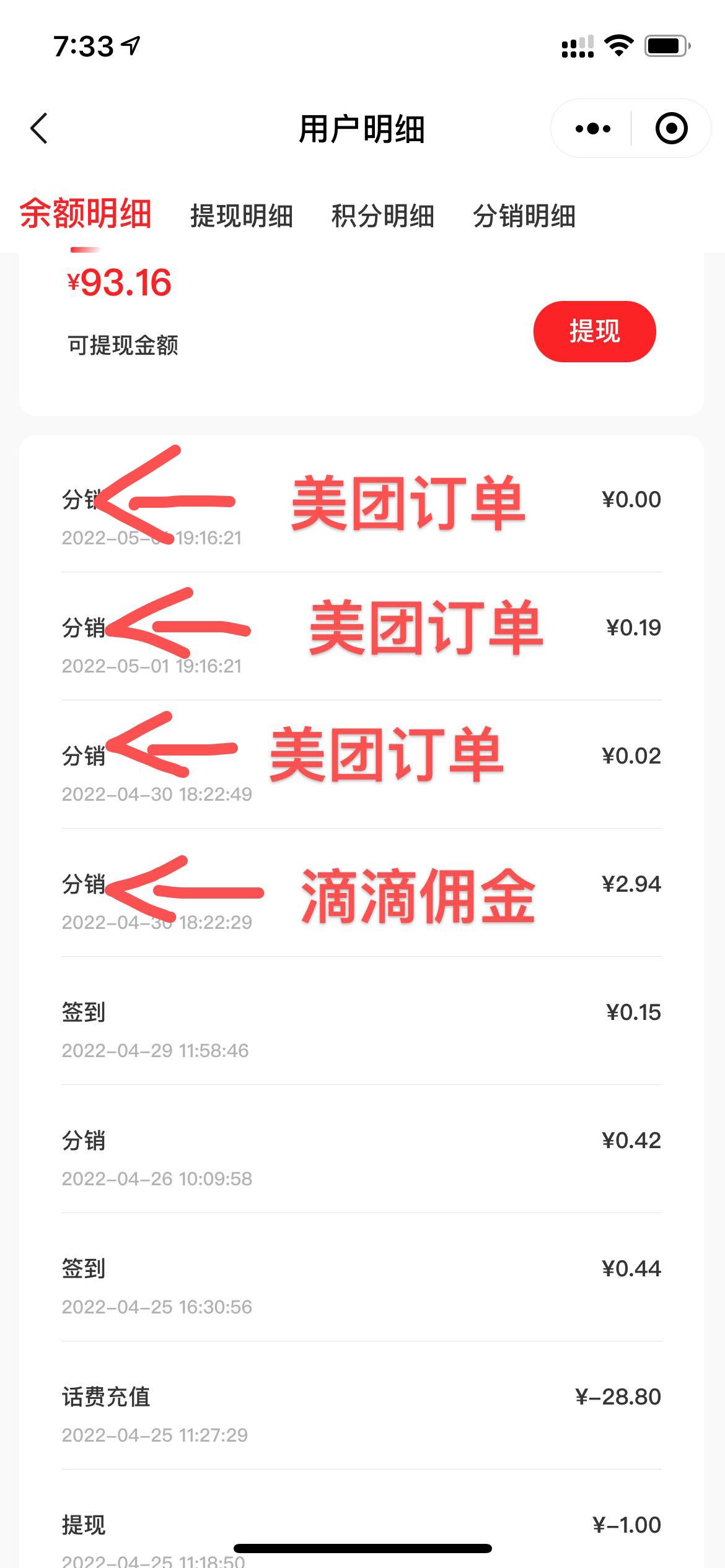Select the 余额明细 tab
Screen dimensions: 725x1568
click(86, 214)
